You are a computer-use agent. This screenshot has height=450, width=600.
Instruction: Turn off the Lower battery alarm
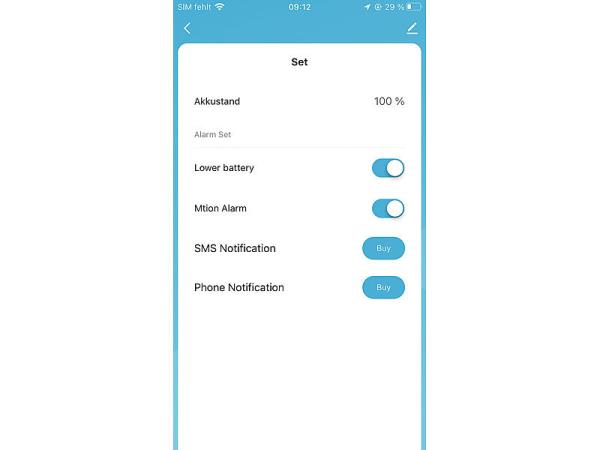(x=388, y=168)
